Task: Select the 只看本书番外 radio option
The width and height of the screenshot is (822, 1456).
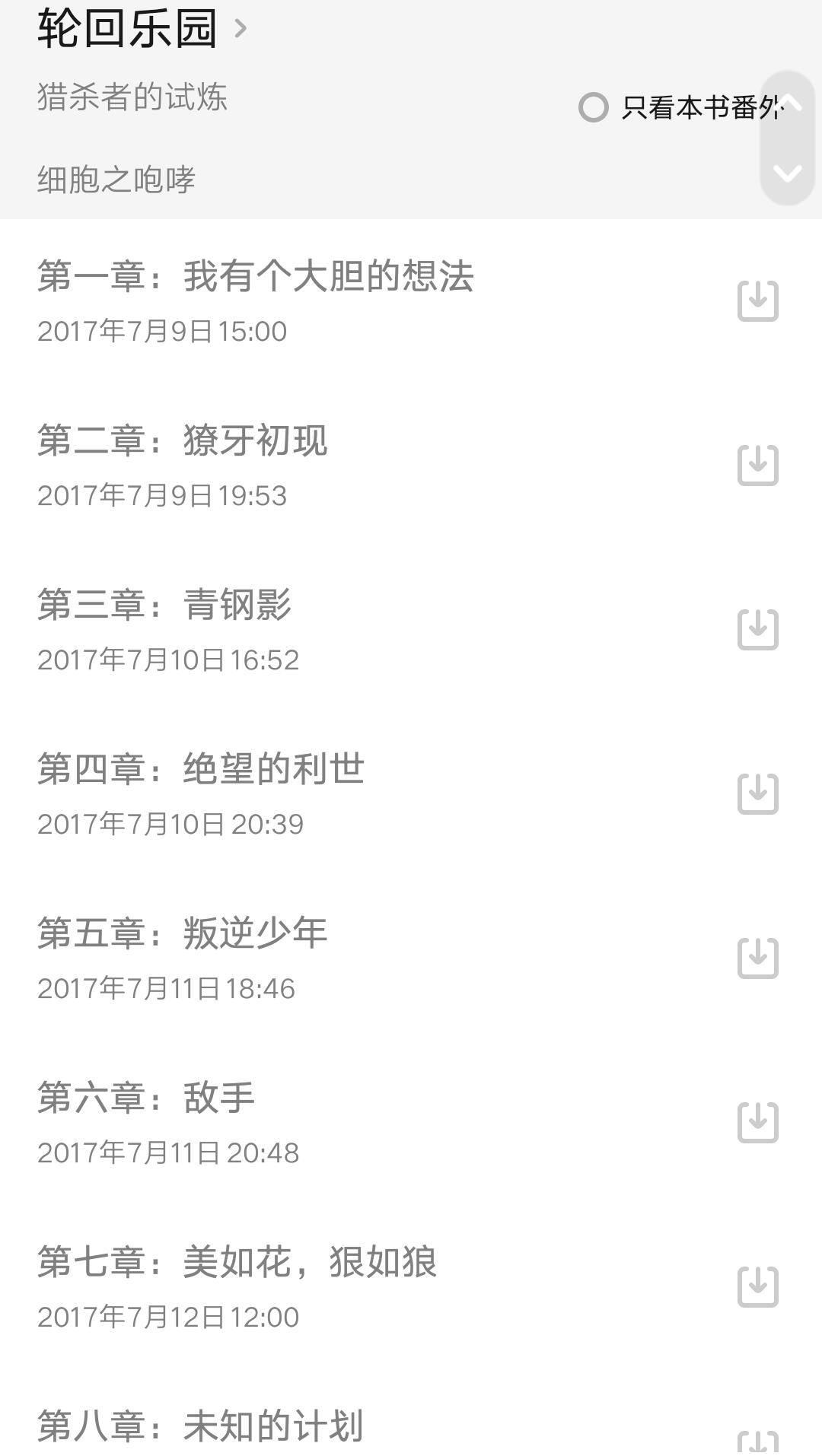Action: tap(593, 107)
